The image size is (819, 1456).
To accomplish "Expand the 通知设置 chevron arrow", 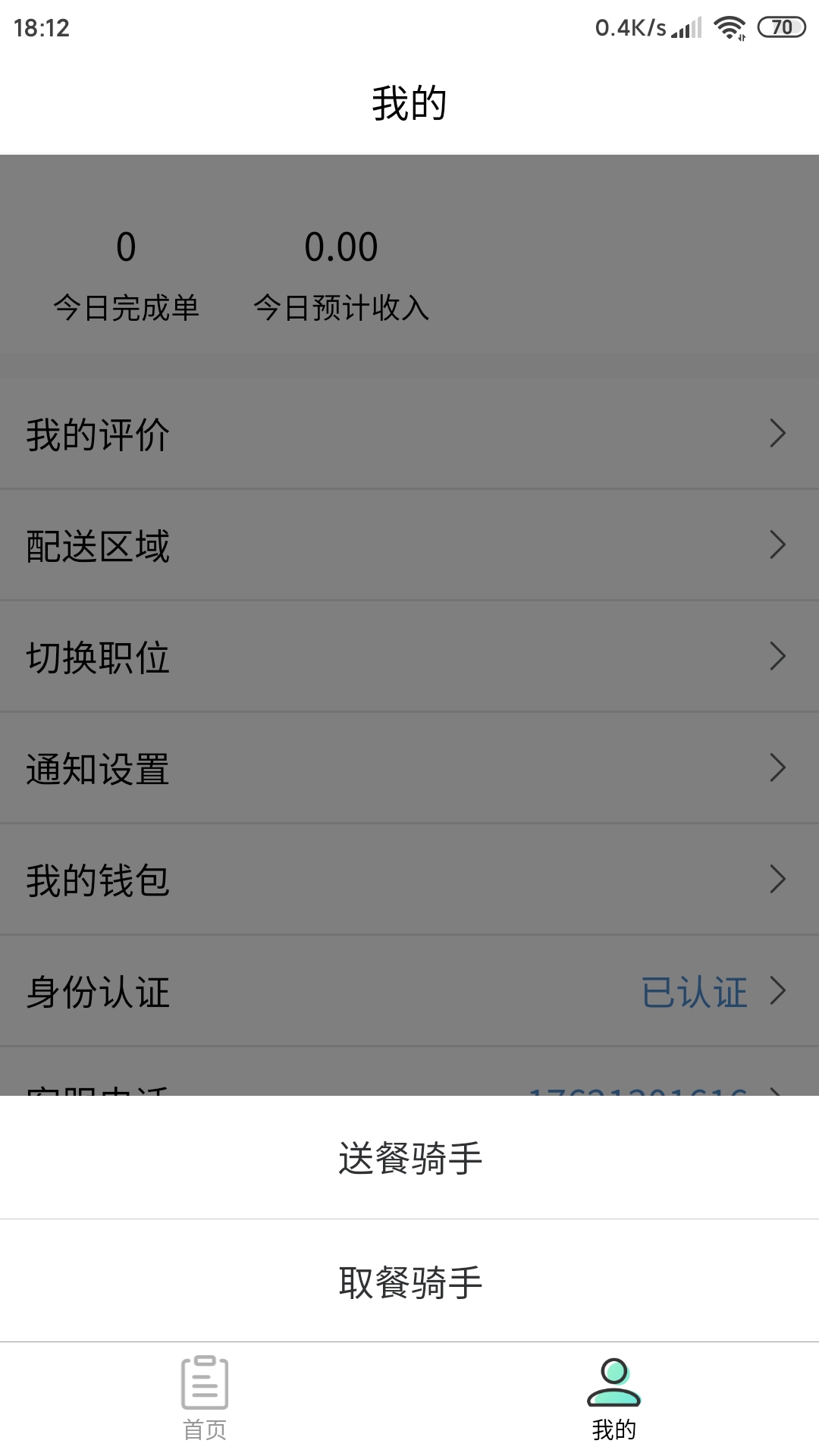I will (x=777, y=768).
